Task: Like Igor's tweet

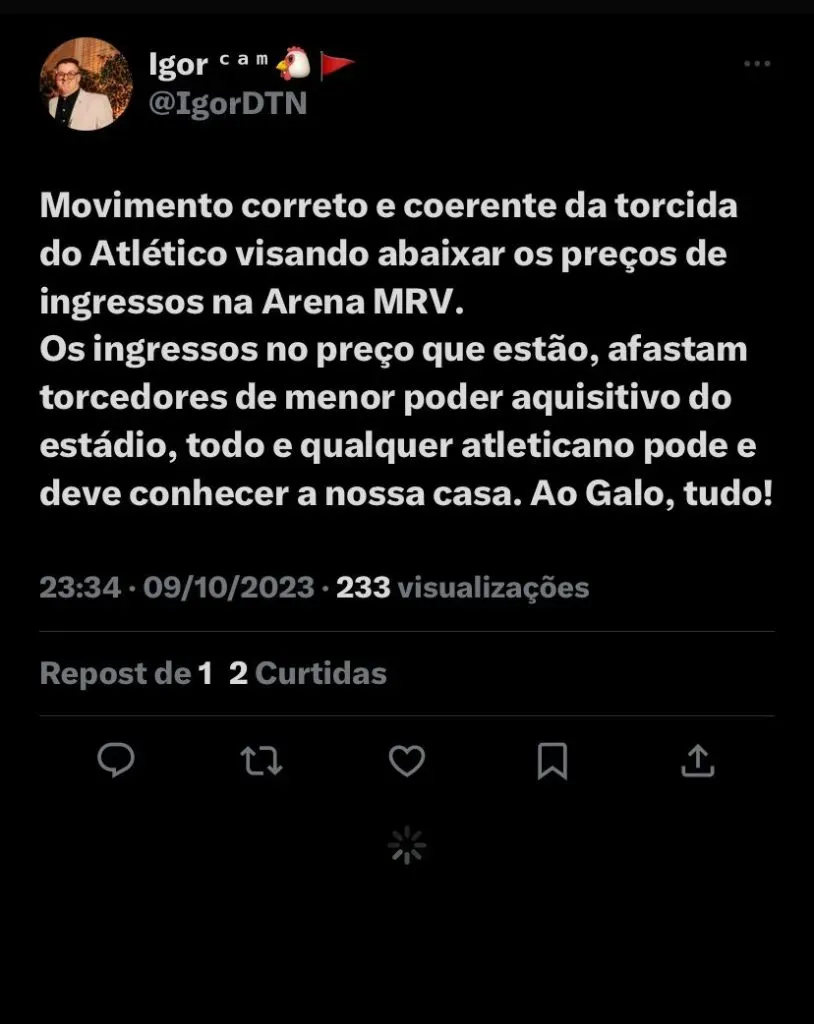Action: [x=406, y=762]
